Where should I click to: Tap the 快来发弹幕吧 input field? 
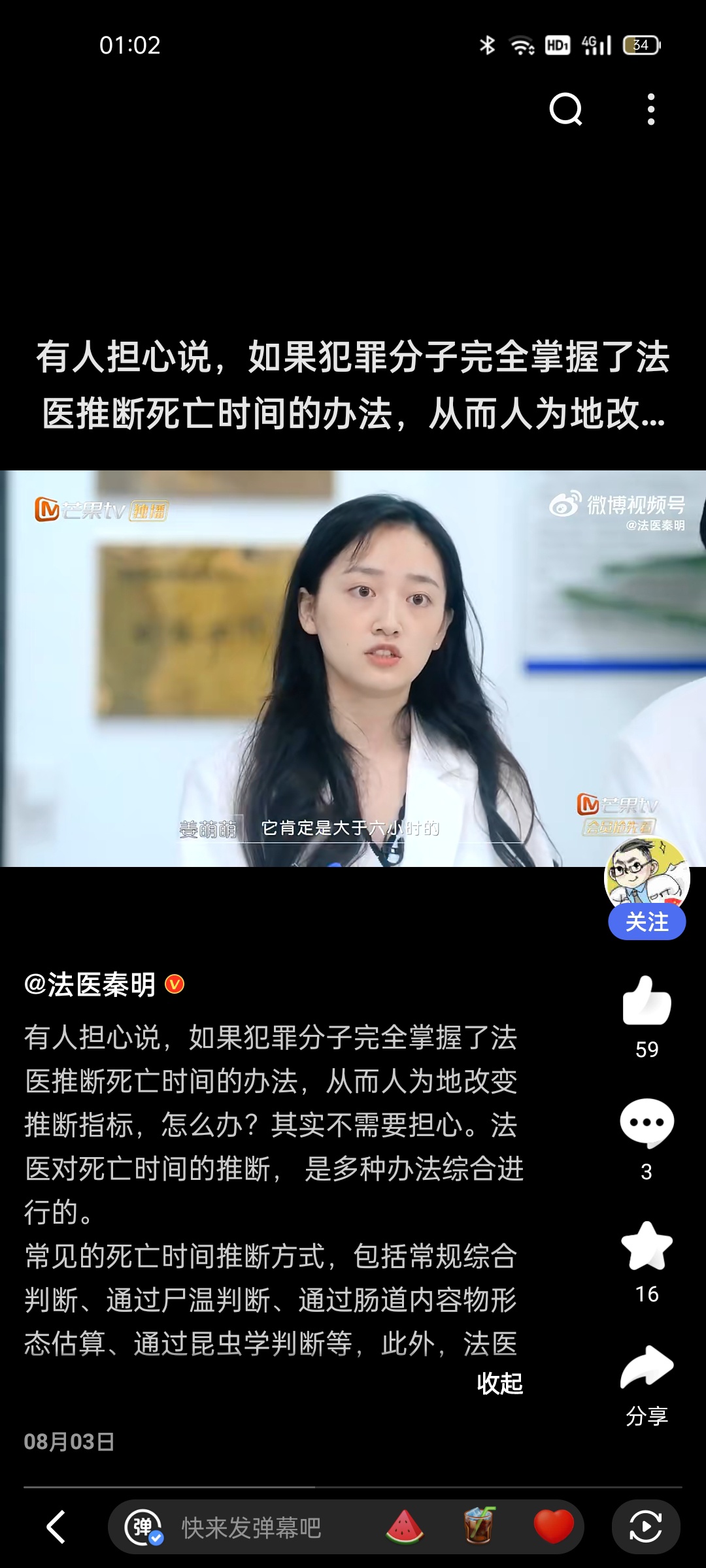click(252, 1527)
